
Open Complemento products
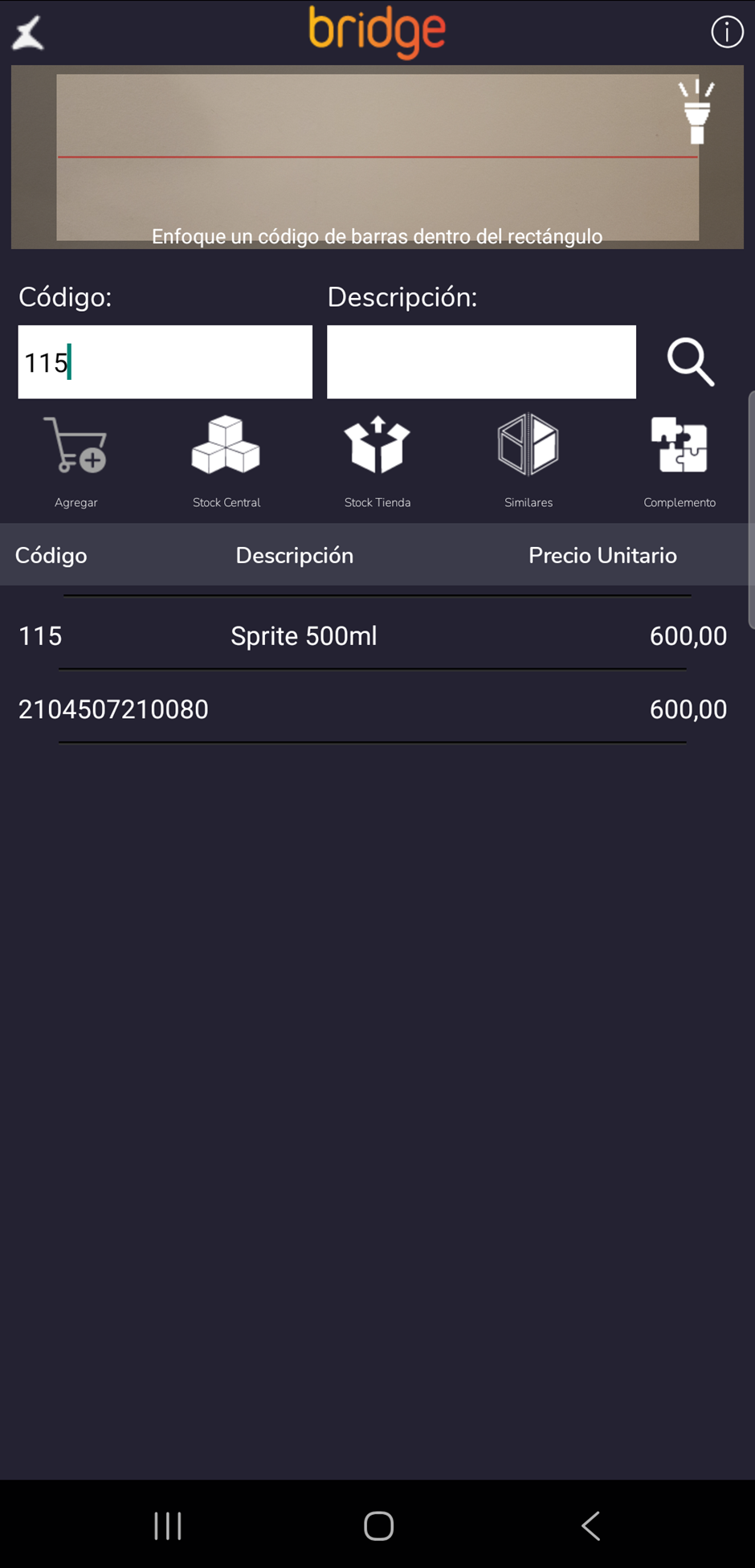coord(679,459)
